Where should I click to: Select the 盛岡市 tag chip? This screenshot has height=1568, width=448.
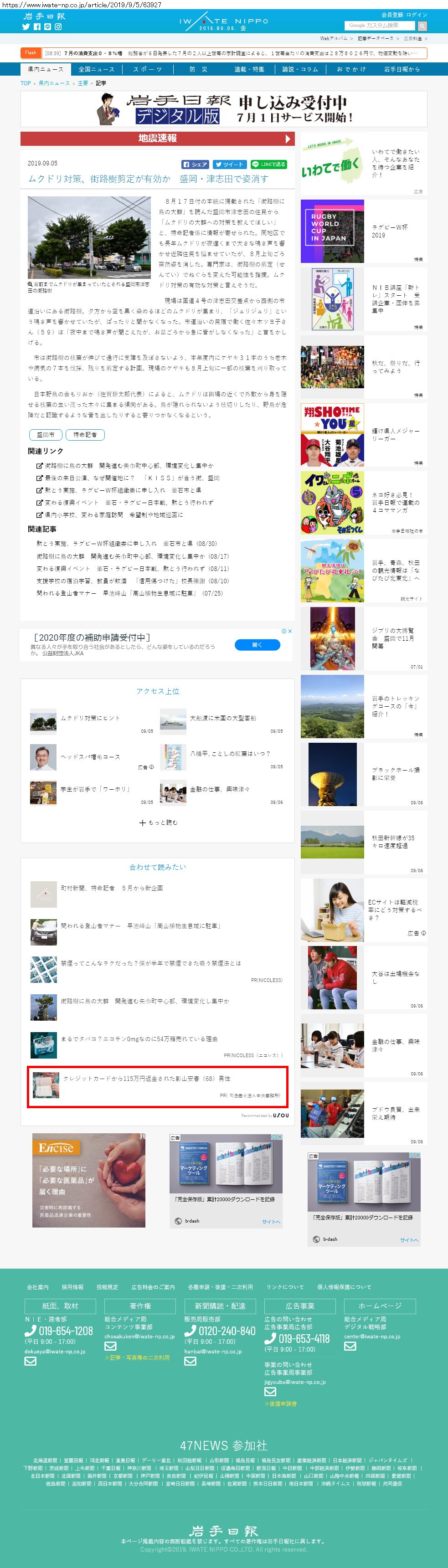[x=46, y=435]
